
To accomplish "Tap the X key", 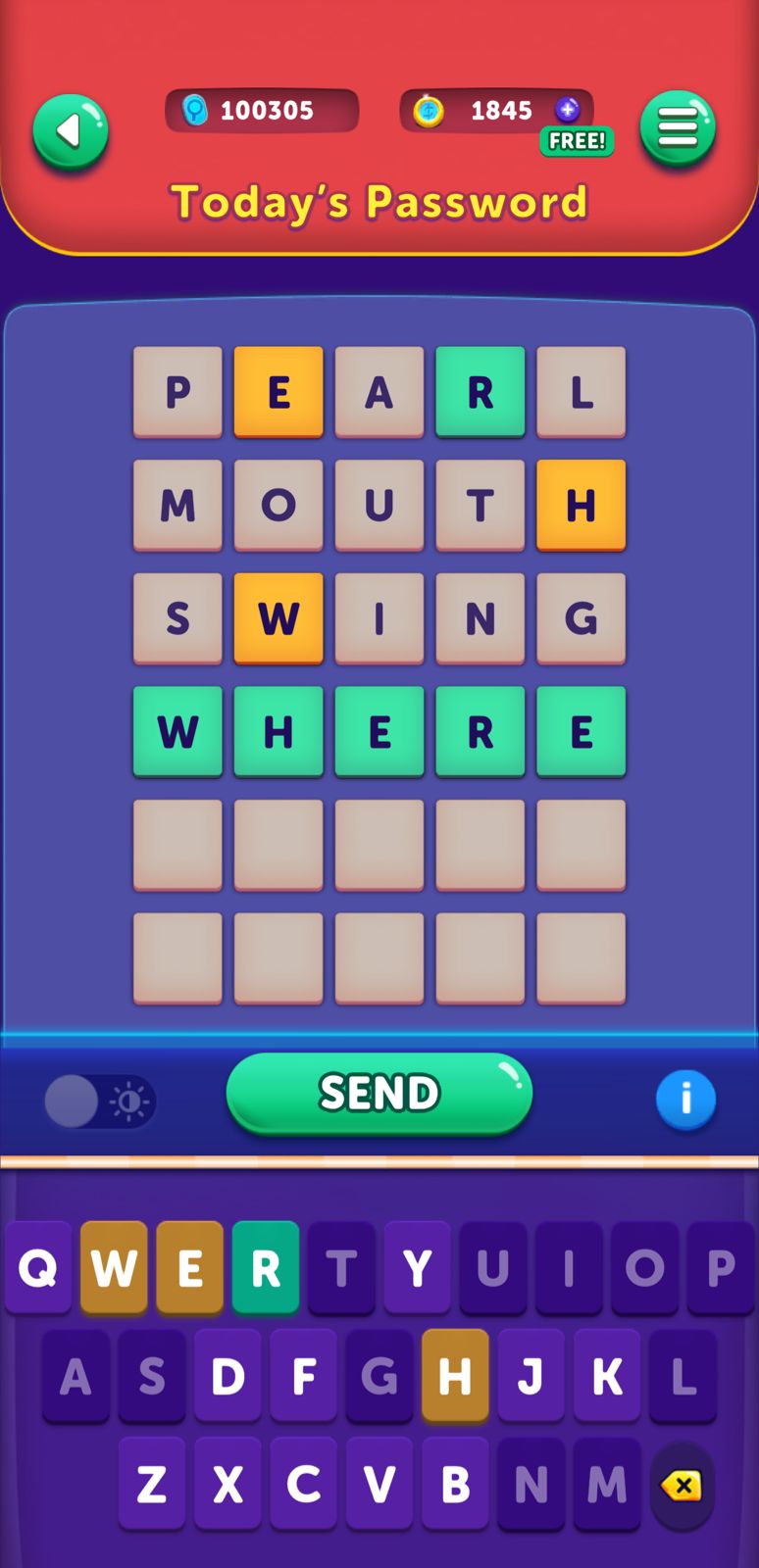I will coord(228,1484).
